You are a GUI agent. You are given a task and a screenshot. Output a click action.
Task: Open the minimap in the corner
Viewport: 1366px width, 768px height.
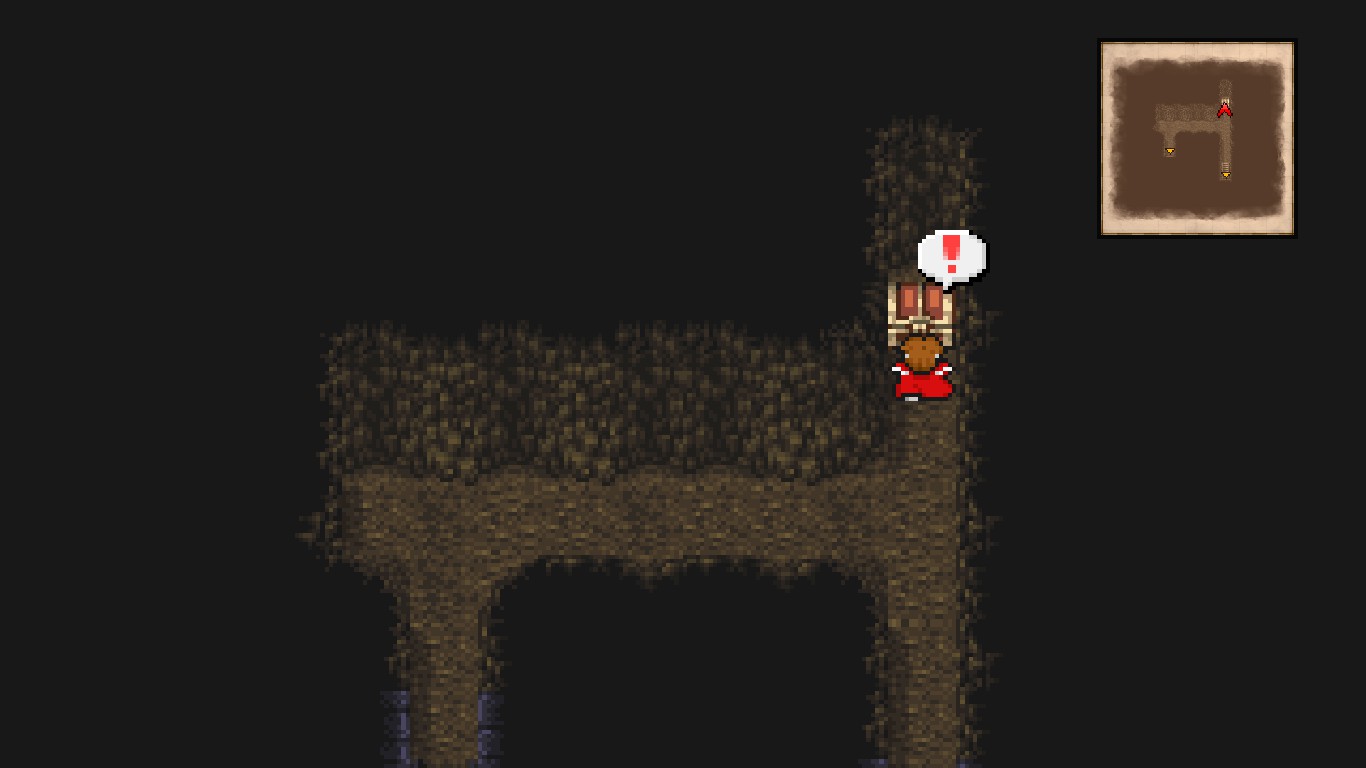pyautogui.click(x=1197, y=138)
